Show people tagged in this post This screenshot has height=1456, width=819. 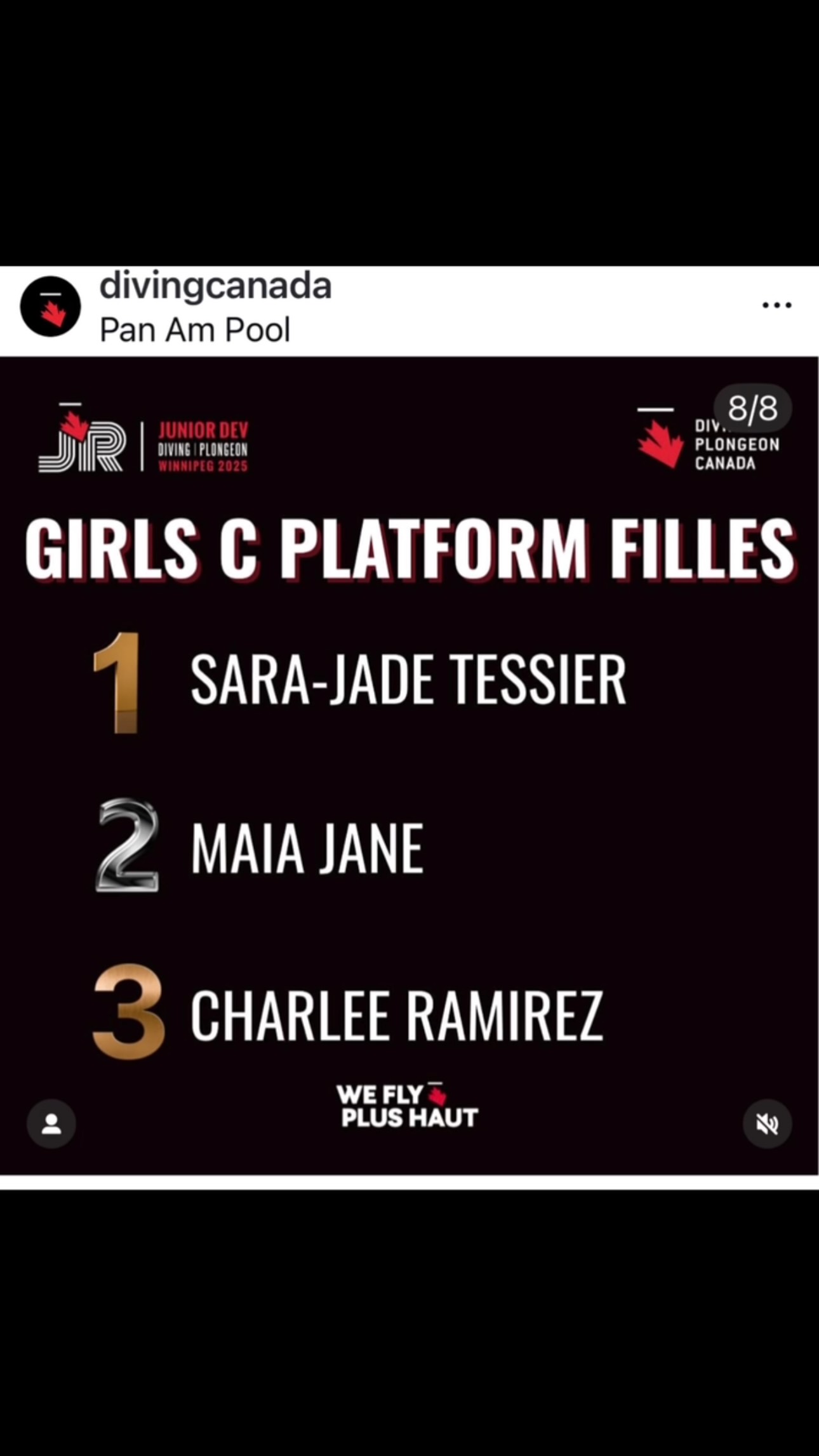point(51,1124)
